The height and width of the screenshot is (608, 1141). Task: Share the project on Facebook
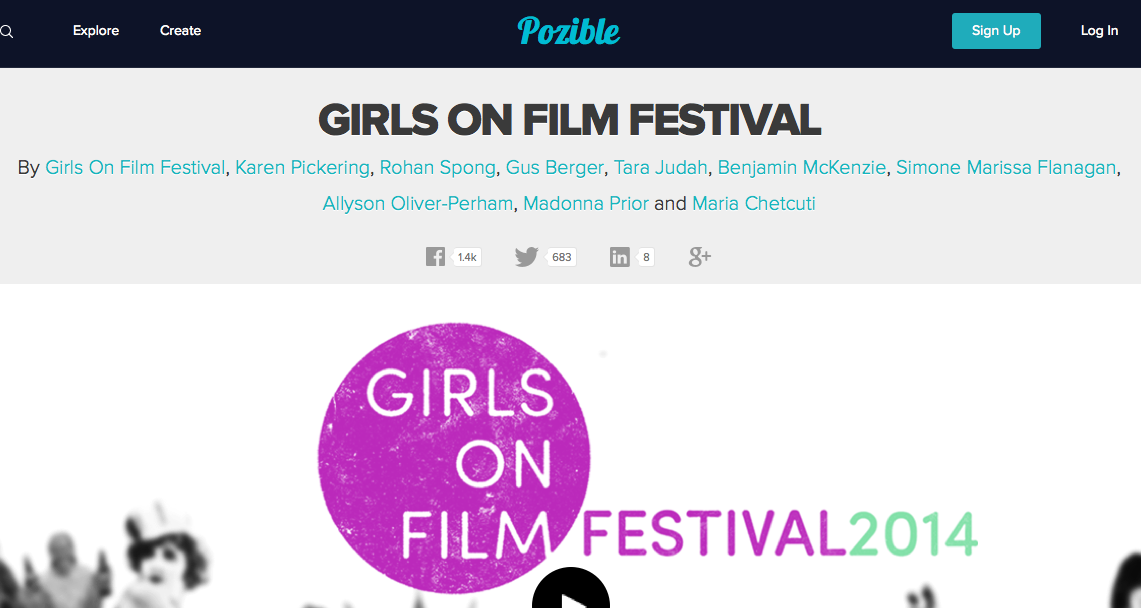[435, 257]
